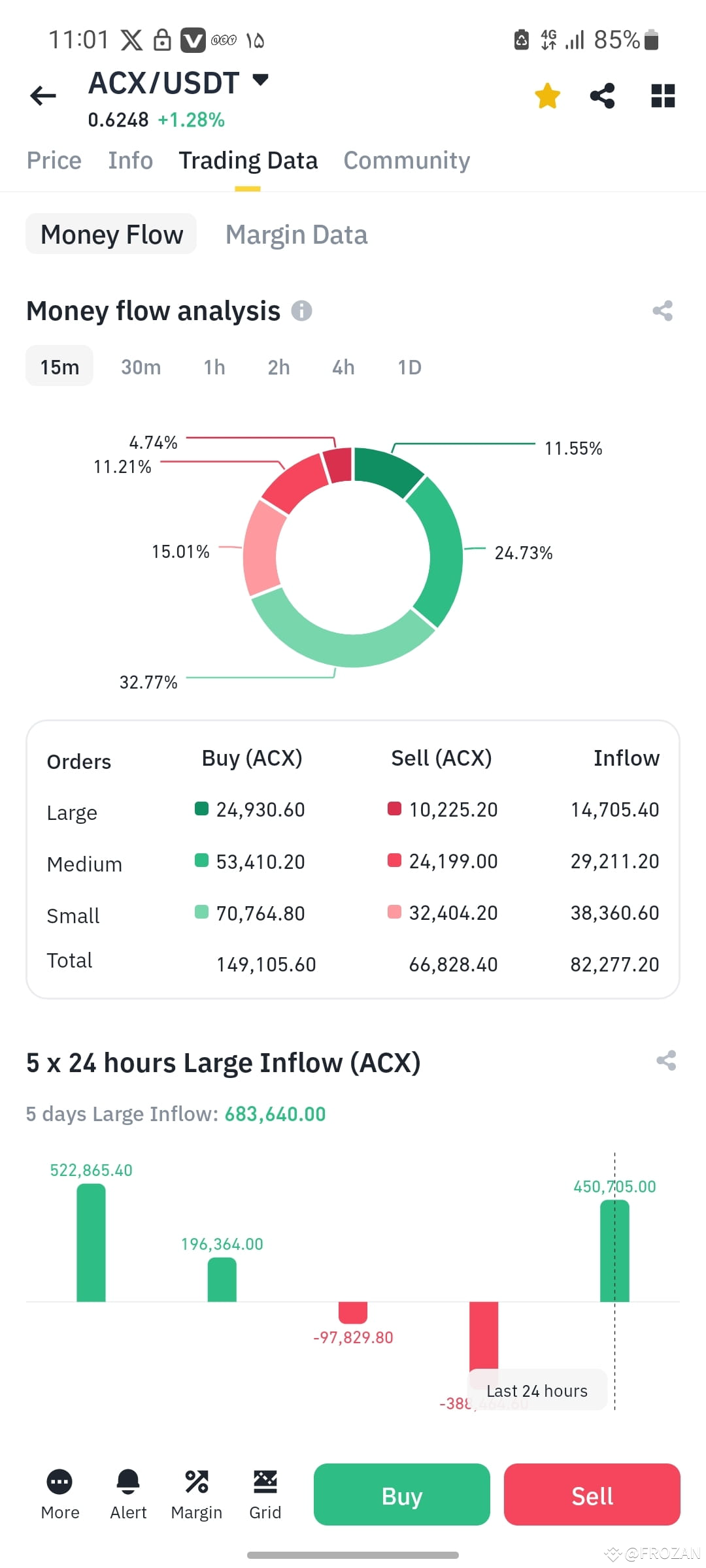Image resolution: width=706 pixels, height=1568 pixels.
Task: Open the grid layout icon top right
Action: pos(662,95)
